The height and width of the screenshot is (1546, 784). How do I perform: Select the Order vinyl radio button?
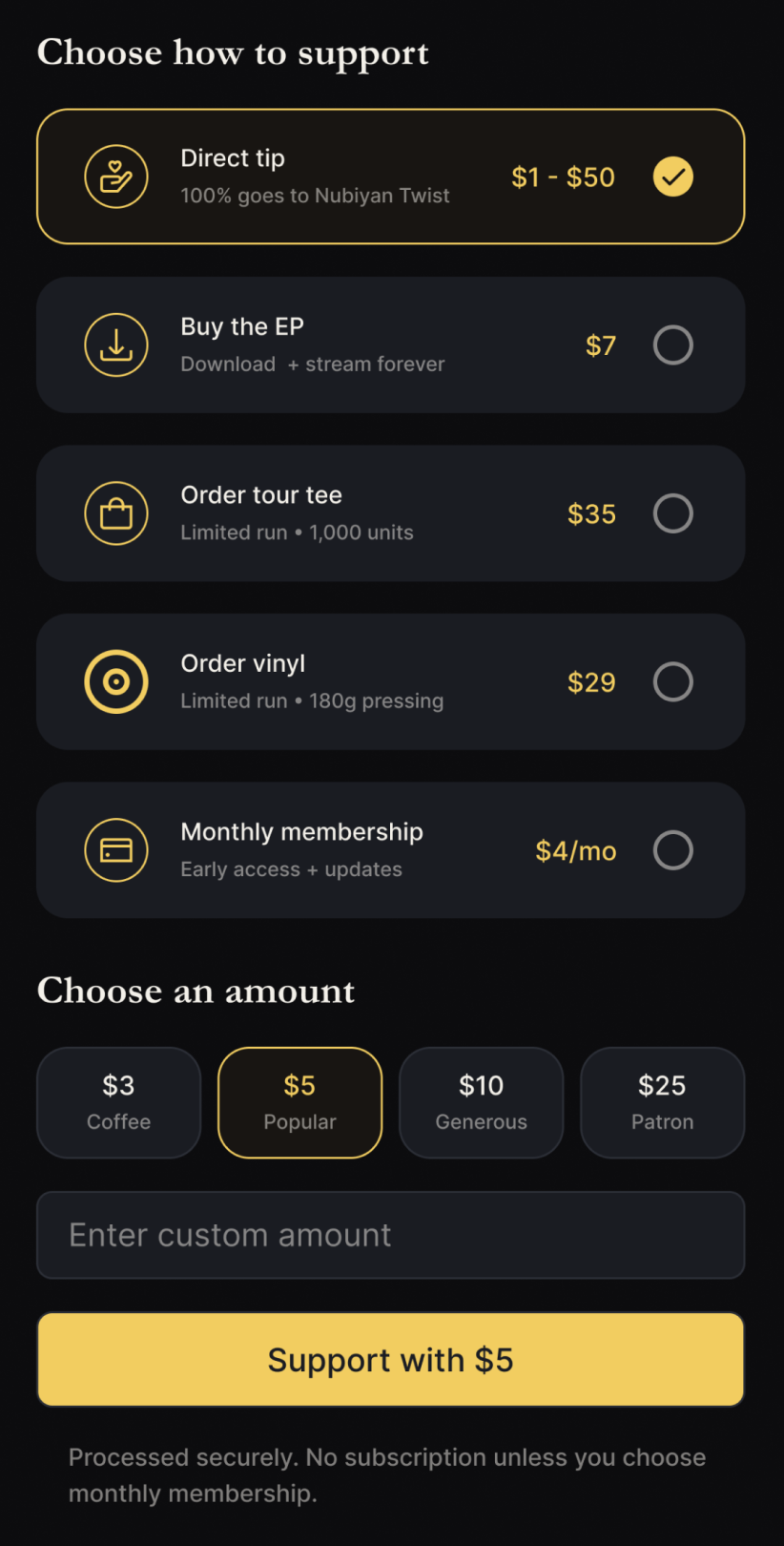[672, 681]
